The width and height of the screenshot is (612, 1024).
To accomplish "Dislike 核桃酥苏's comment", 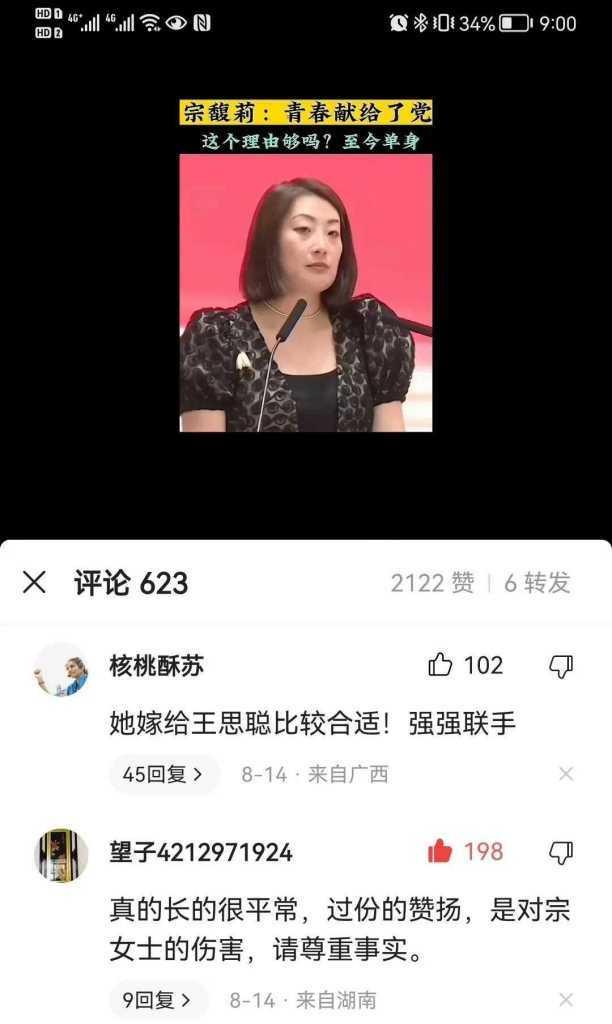I will 561,666.
